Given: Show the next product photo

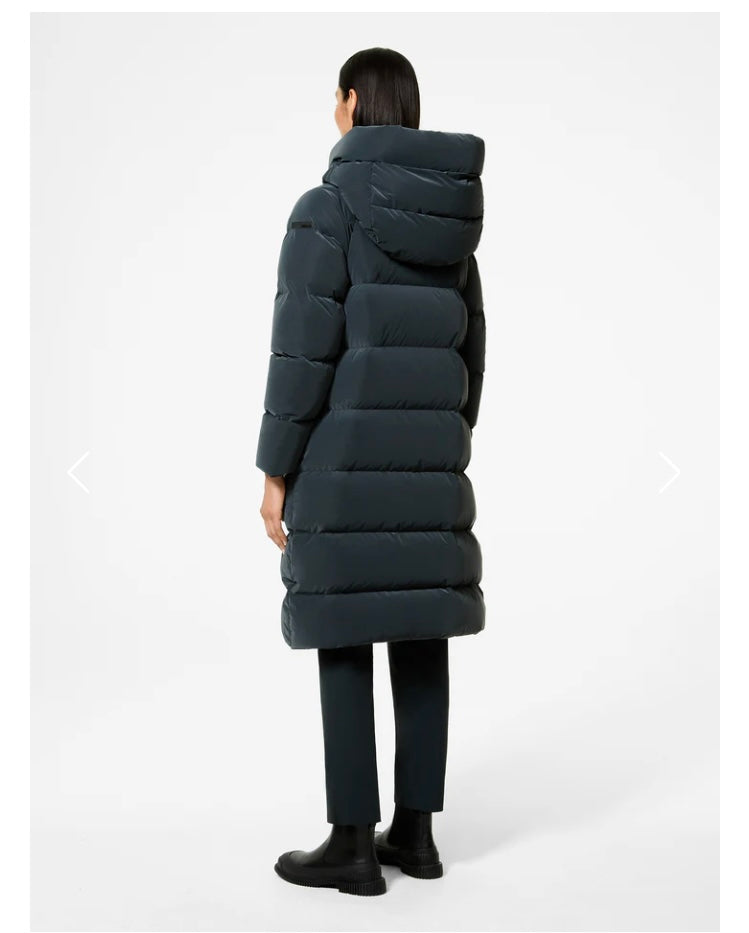Looking at the screenshot, I should point(669,472).
